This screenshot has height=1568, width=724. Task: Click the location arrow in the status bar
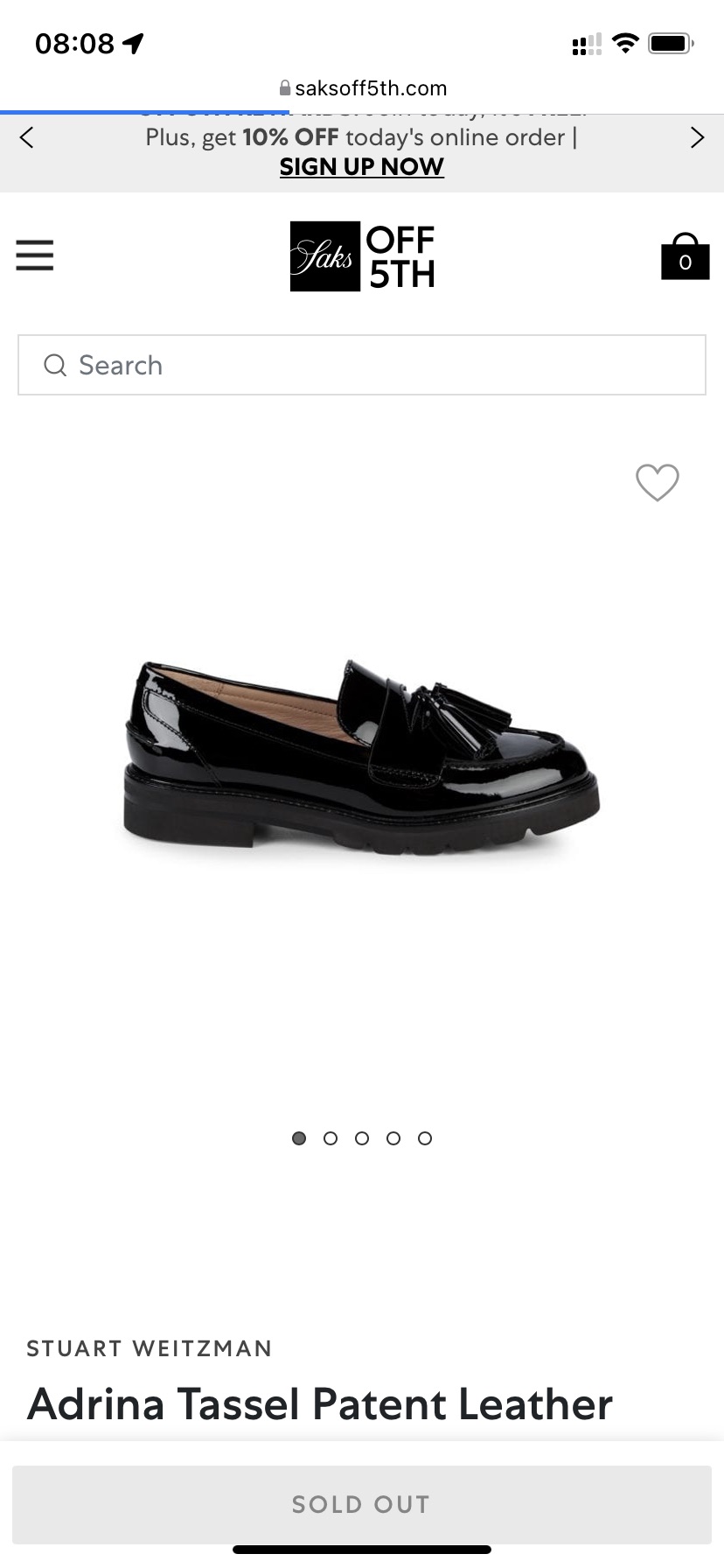(132, 41)
